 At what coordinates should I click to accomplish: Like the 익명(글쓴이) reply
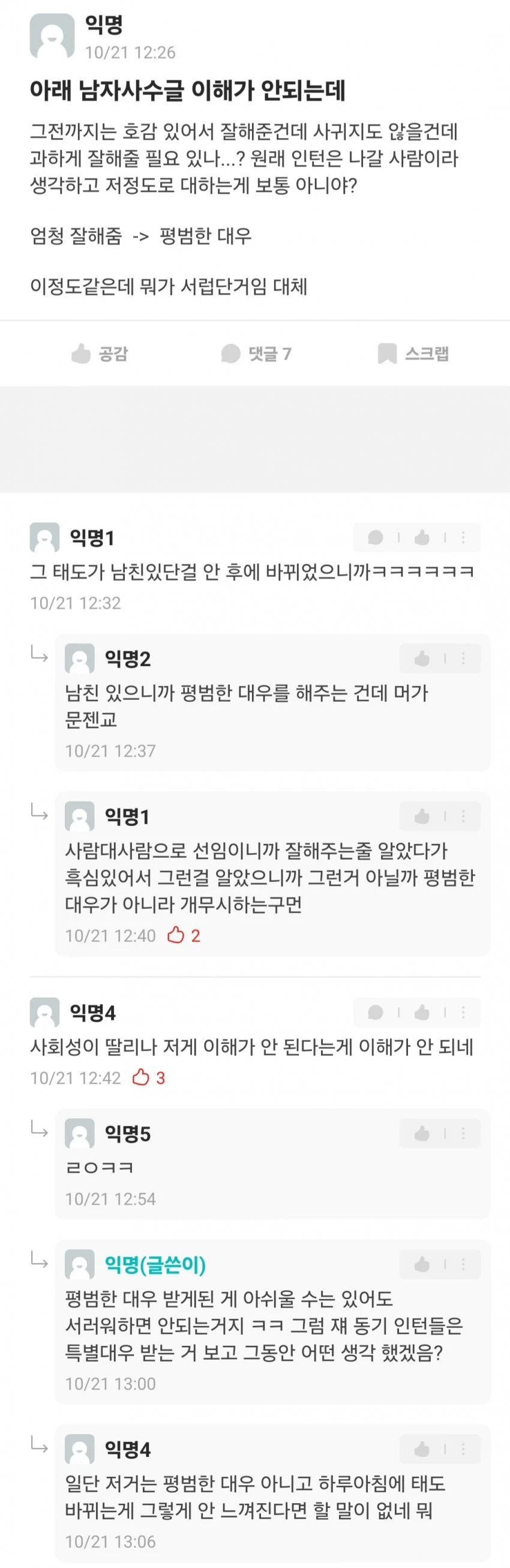[x=422, y=1265]
